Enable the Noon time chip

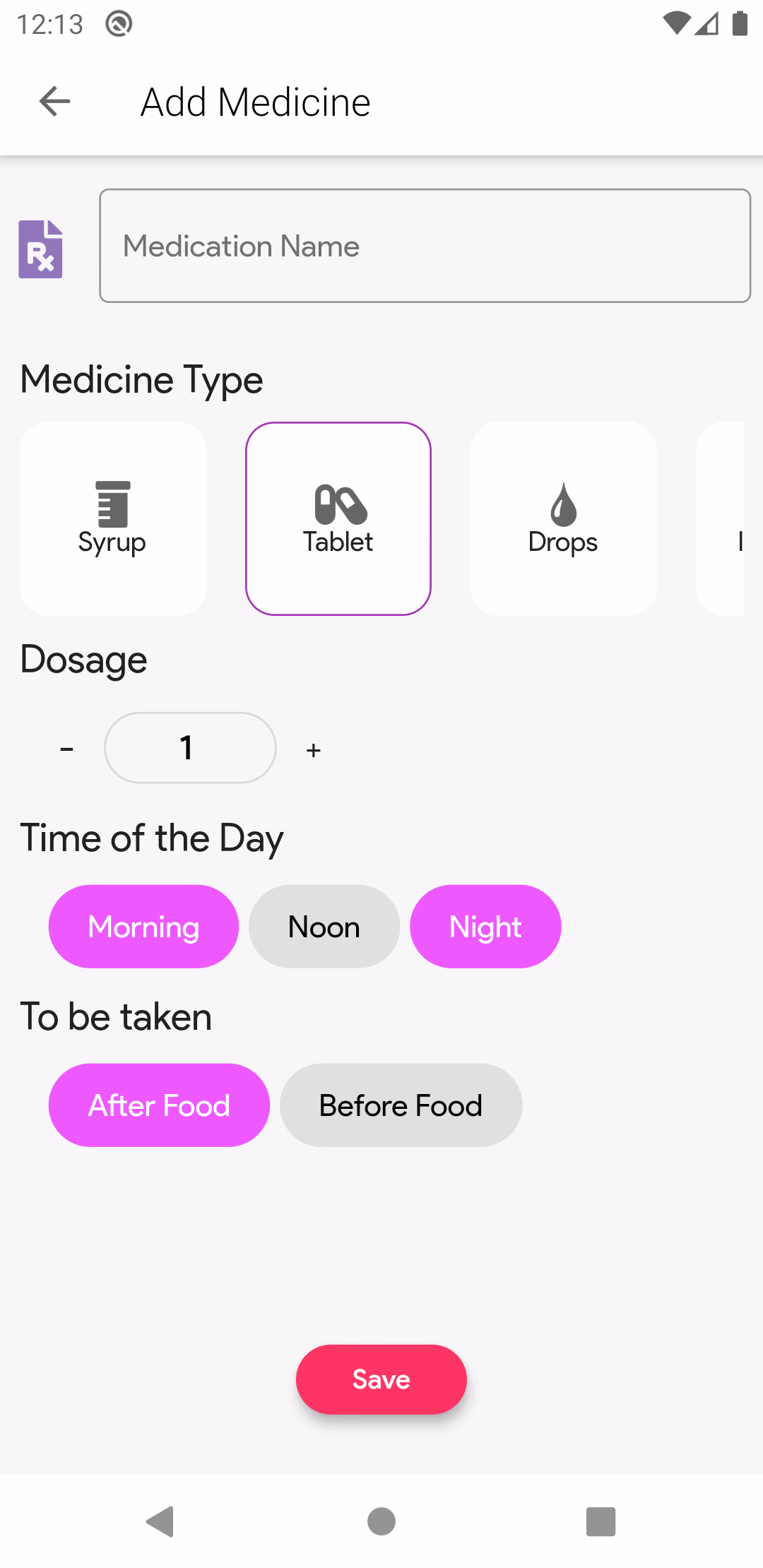tap(324, 927)
